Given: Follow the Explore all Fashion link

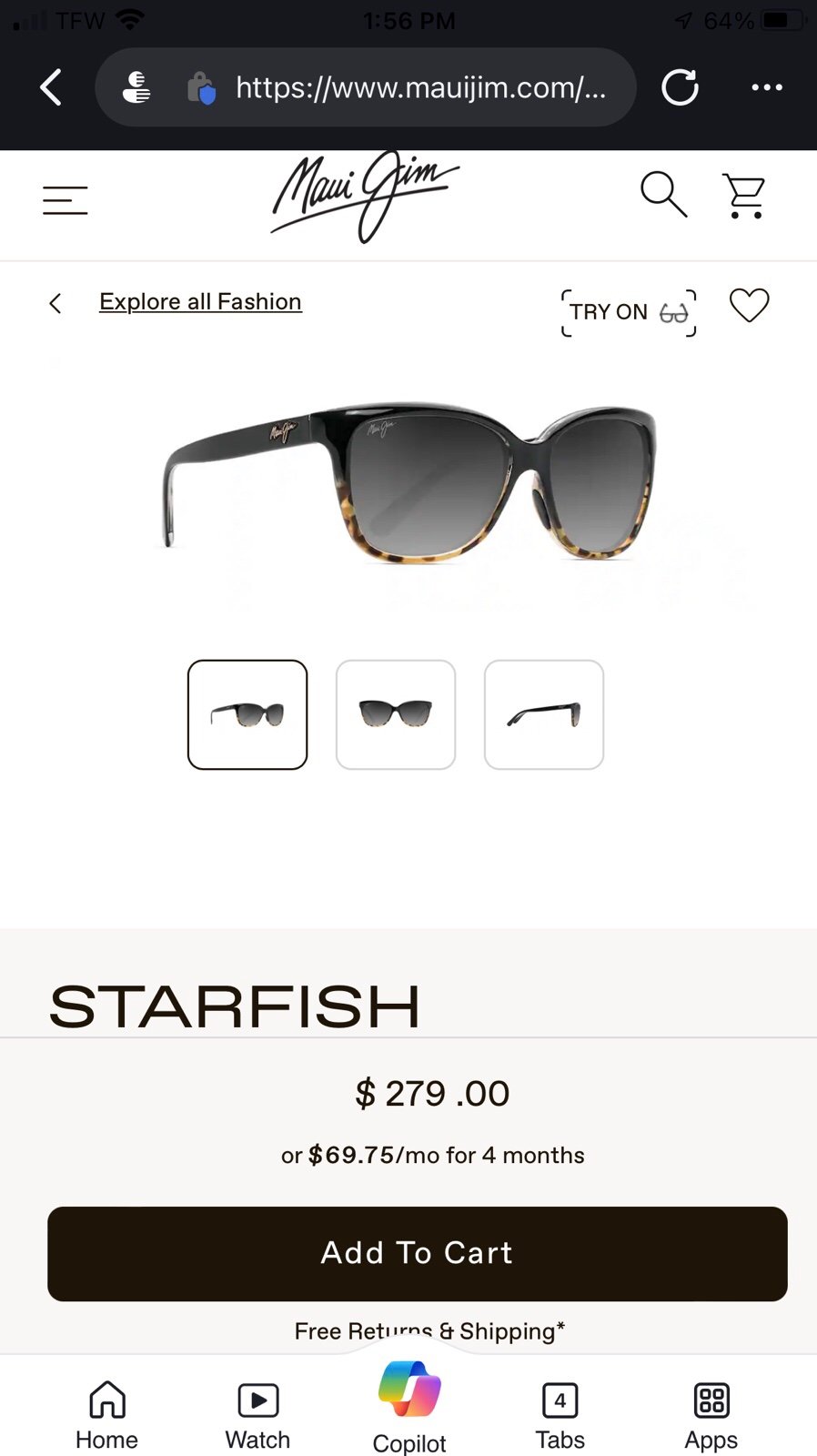Looking at the screenshot, I should [x=200, y=301].
